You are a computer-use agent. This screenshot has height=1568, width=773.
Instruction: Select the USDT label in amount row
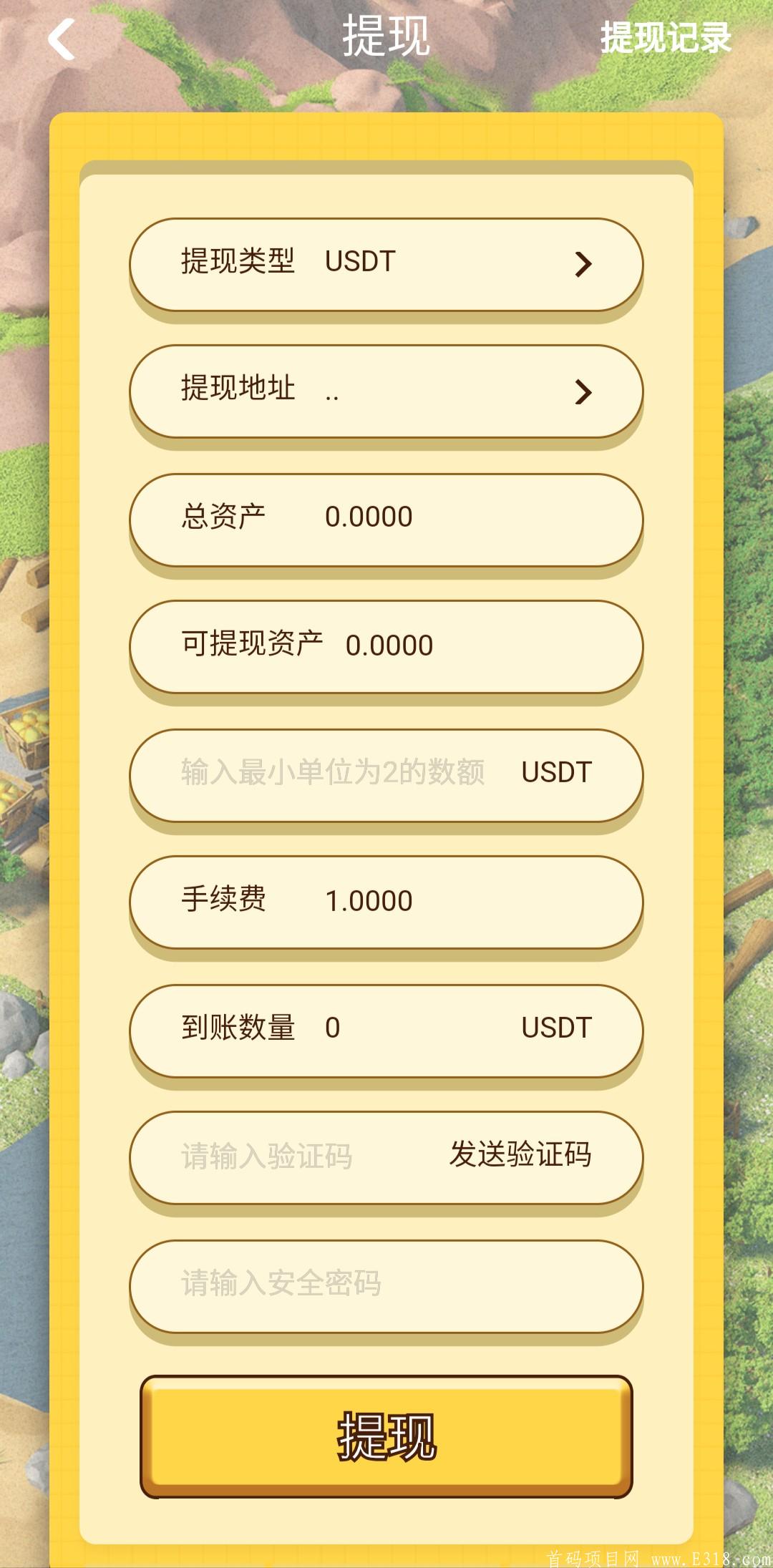click(556, 773)
